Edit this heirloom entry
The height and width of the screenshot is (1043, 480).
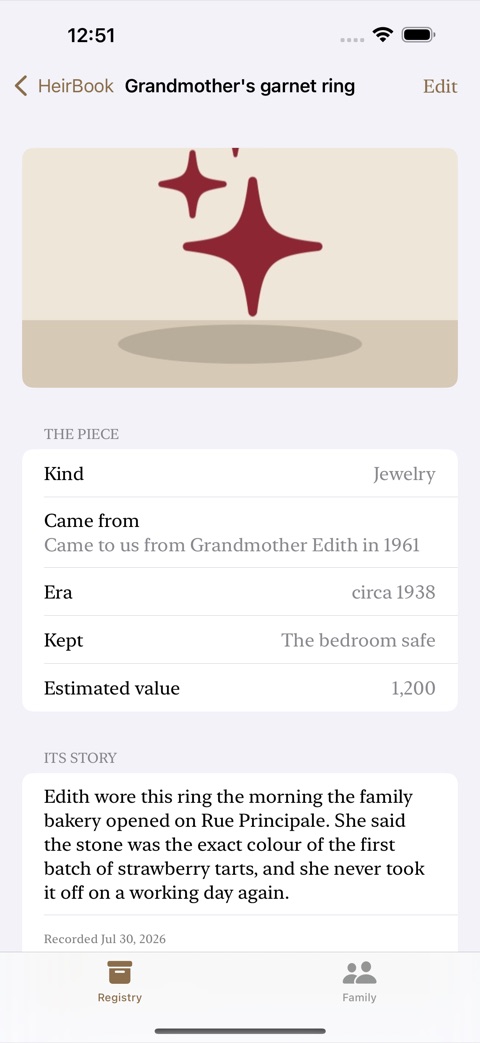pyautogui.click(x=440, y=86)
